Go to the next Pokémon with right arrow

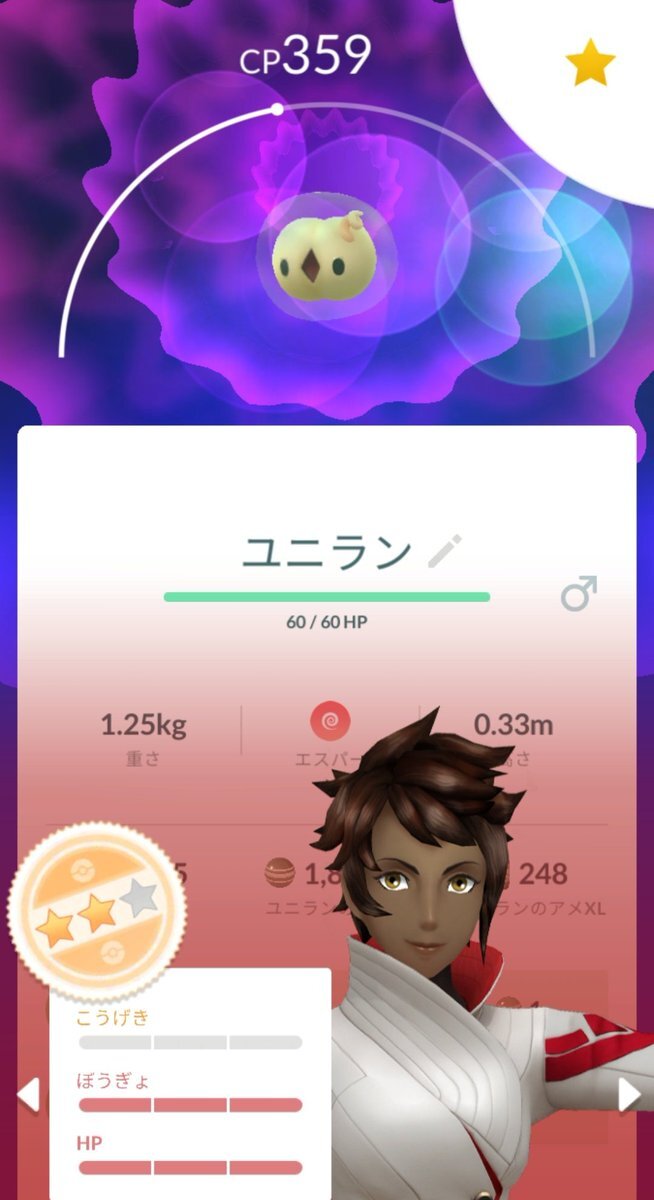click(x=629, y=1095)
